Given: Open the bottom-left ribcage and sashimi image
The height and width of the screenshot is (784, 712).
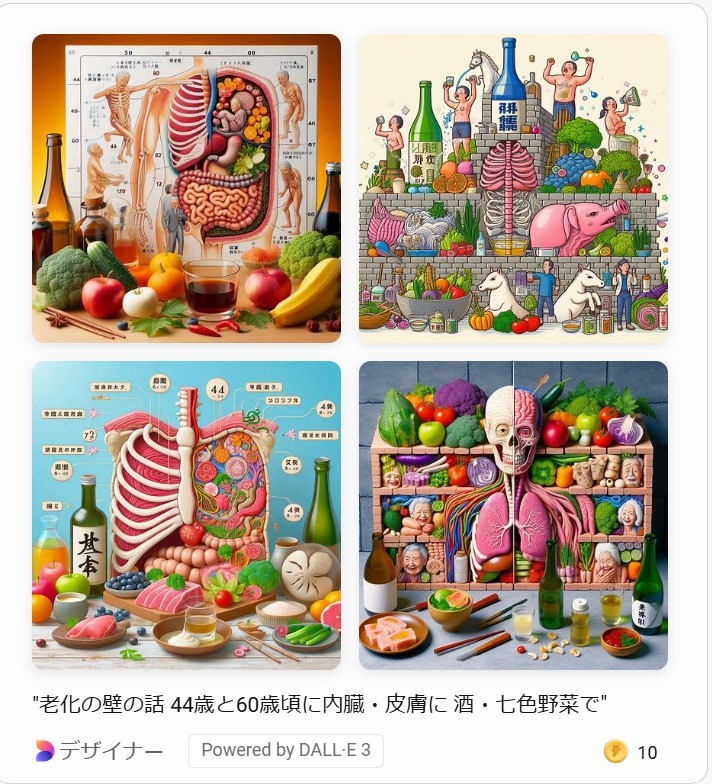Looking at the screenshot, I should [x=186, y=515].
